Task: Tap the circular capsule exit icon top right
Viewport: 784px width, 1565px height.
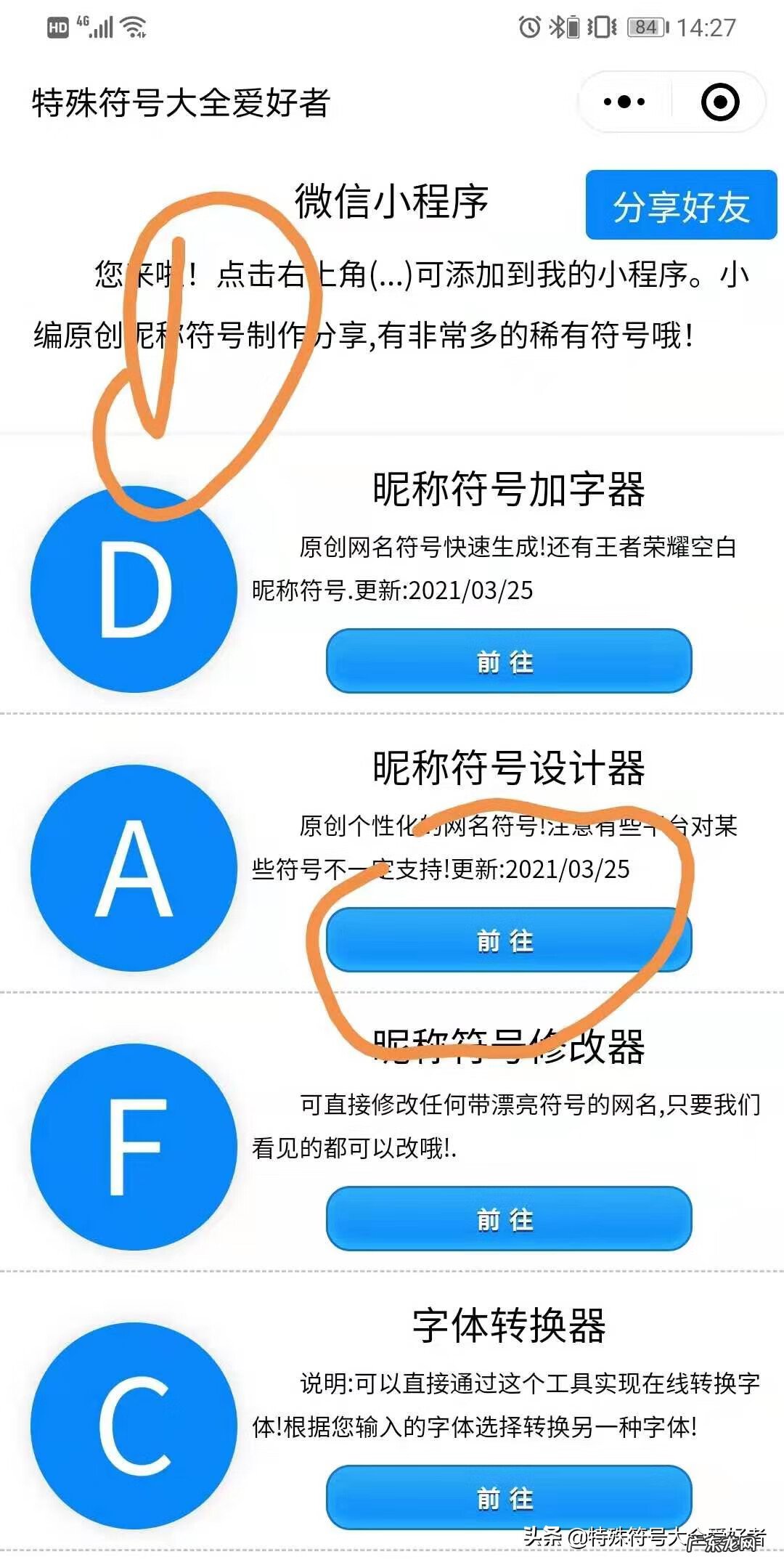Action: point(719,102)
